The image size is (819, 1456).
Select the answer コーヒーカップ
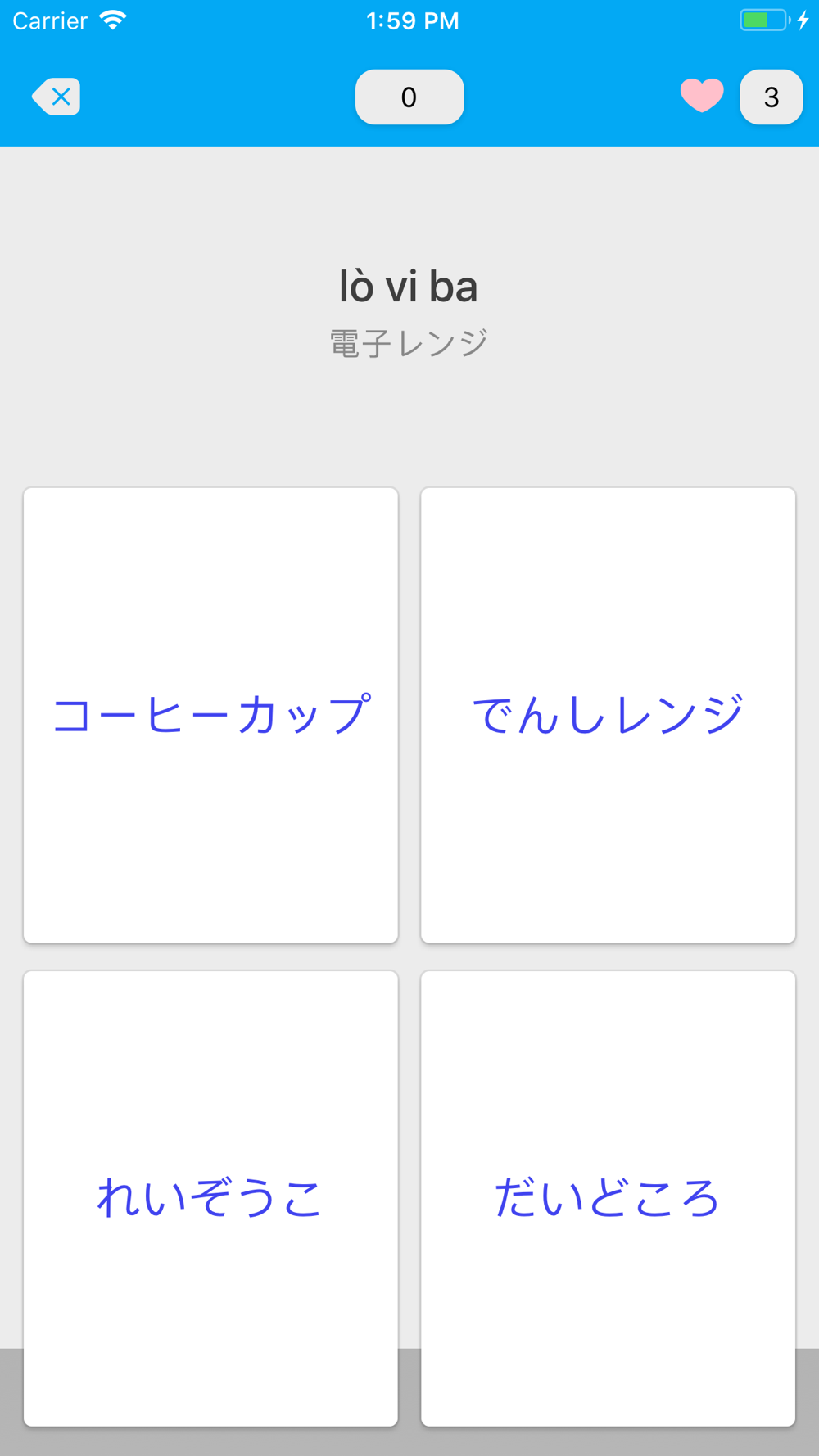(210, 715)
